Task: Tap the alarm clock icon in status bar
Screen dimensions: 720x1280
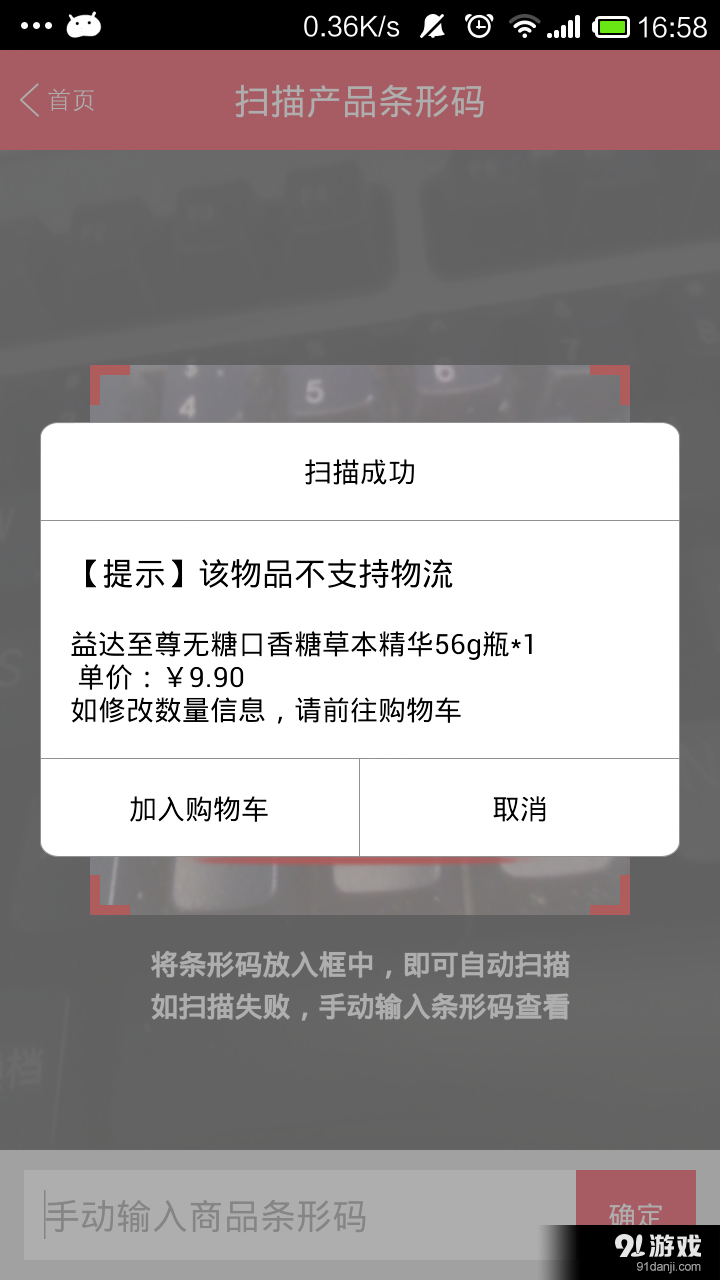Action: tap(478, 24)
